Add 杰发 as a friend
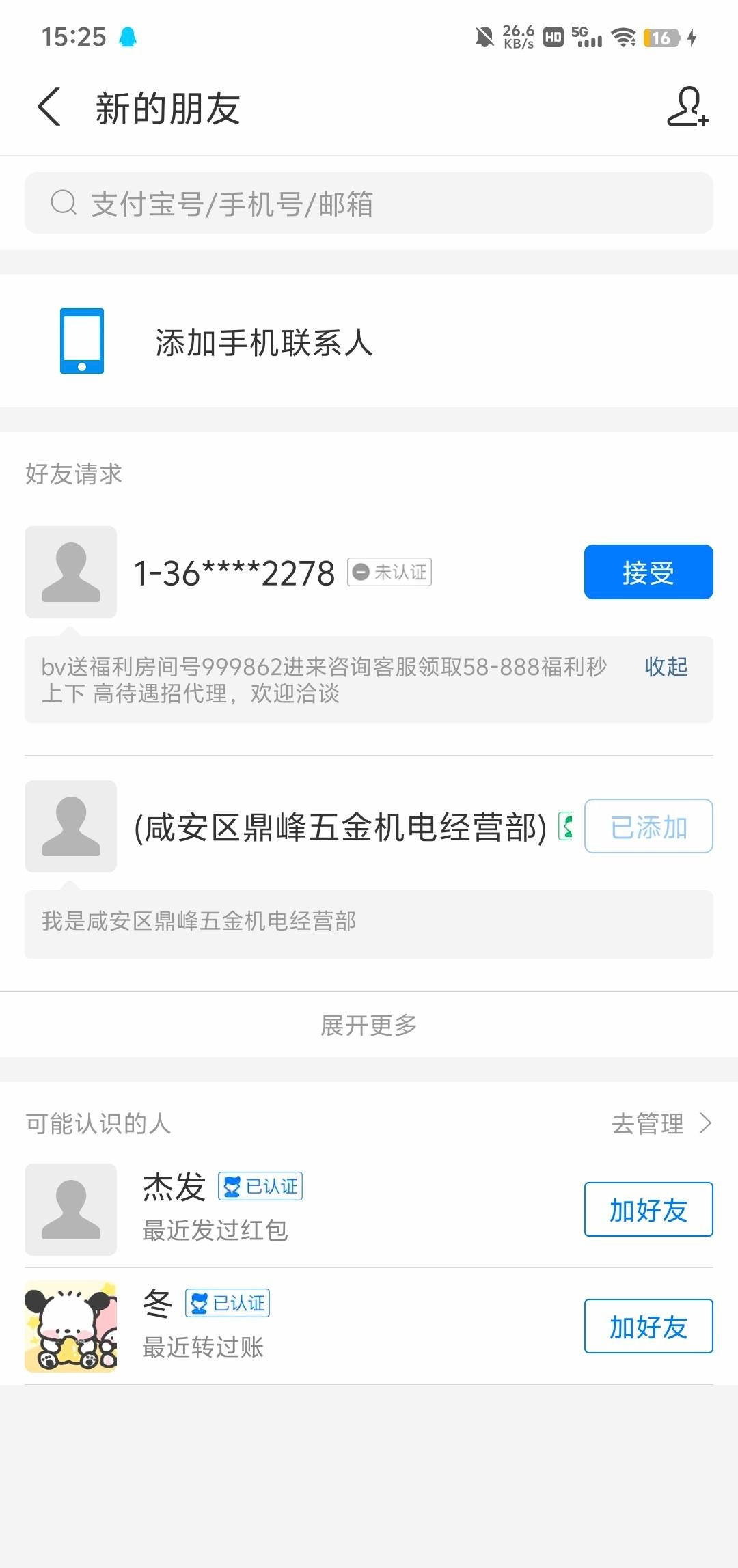738x1568 pixels. point(648,1209)
